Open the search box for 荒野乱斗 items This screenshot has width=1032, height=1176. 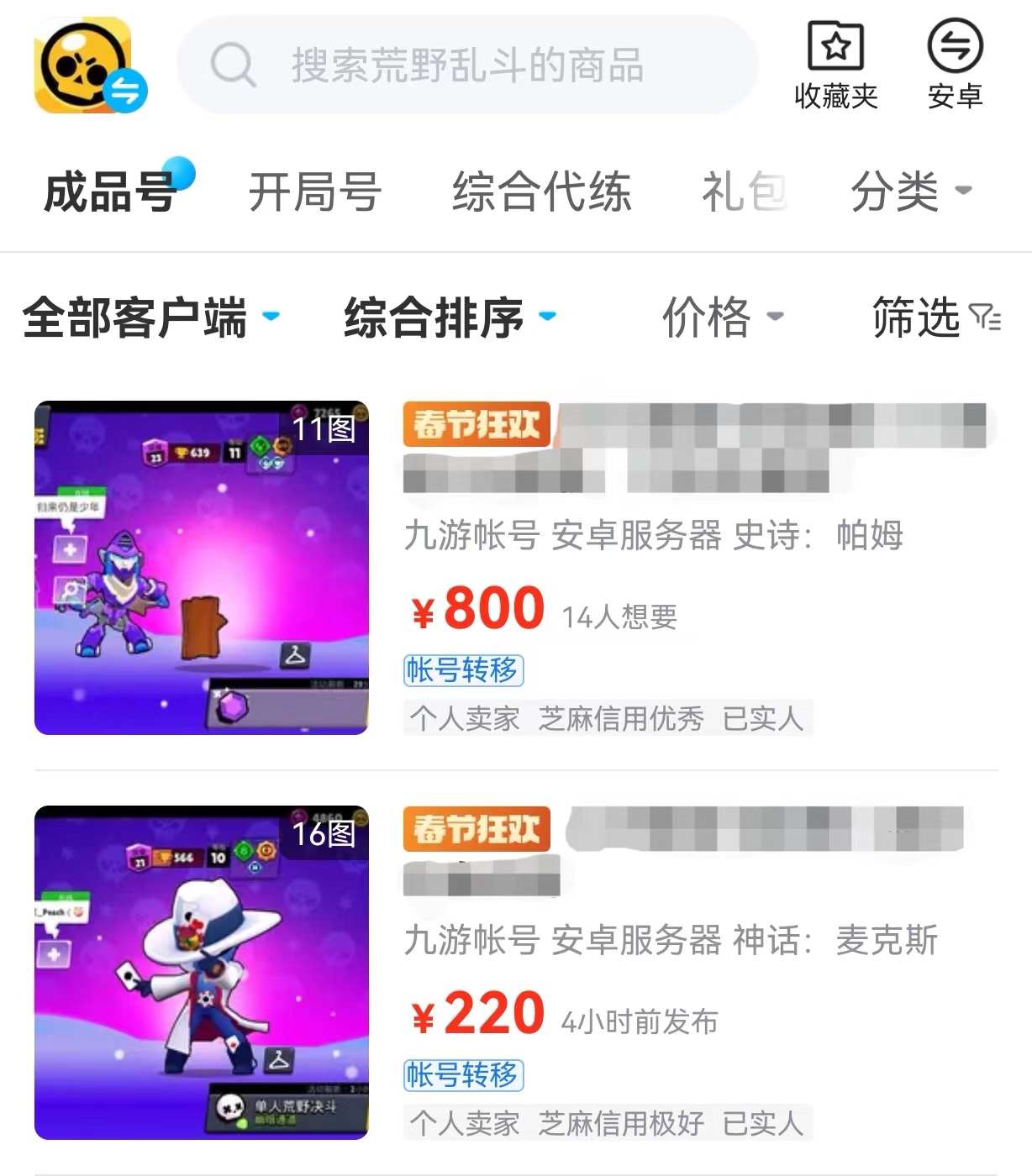click(466, 66)
